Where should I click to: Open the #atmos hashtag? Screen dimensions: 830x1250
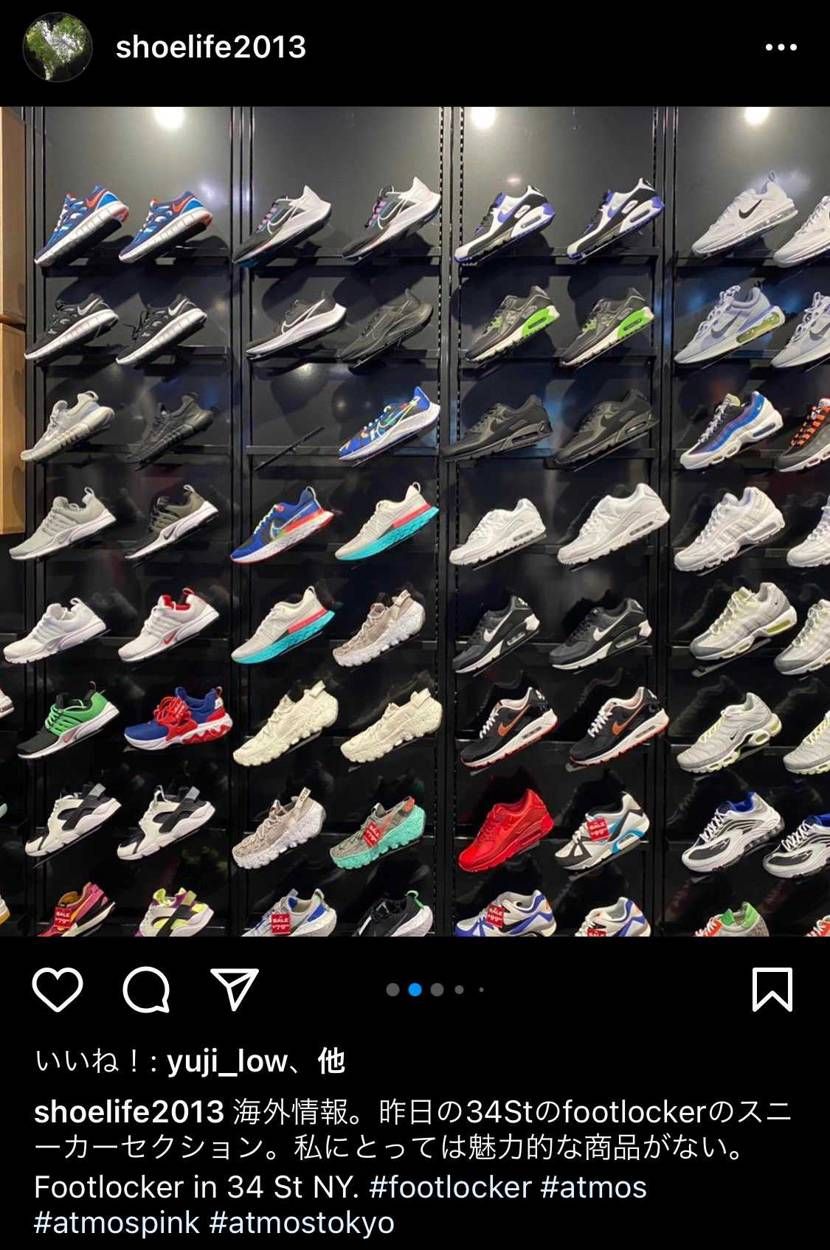pos(596,1187)
